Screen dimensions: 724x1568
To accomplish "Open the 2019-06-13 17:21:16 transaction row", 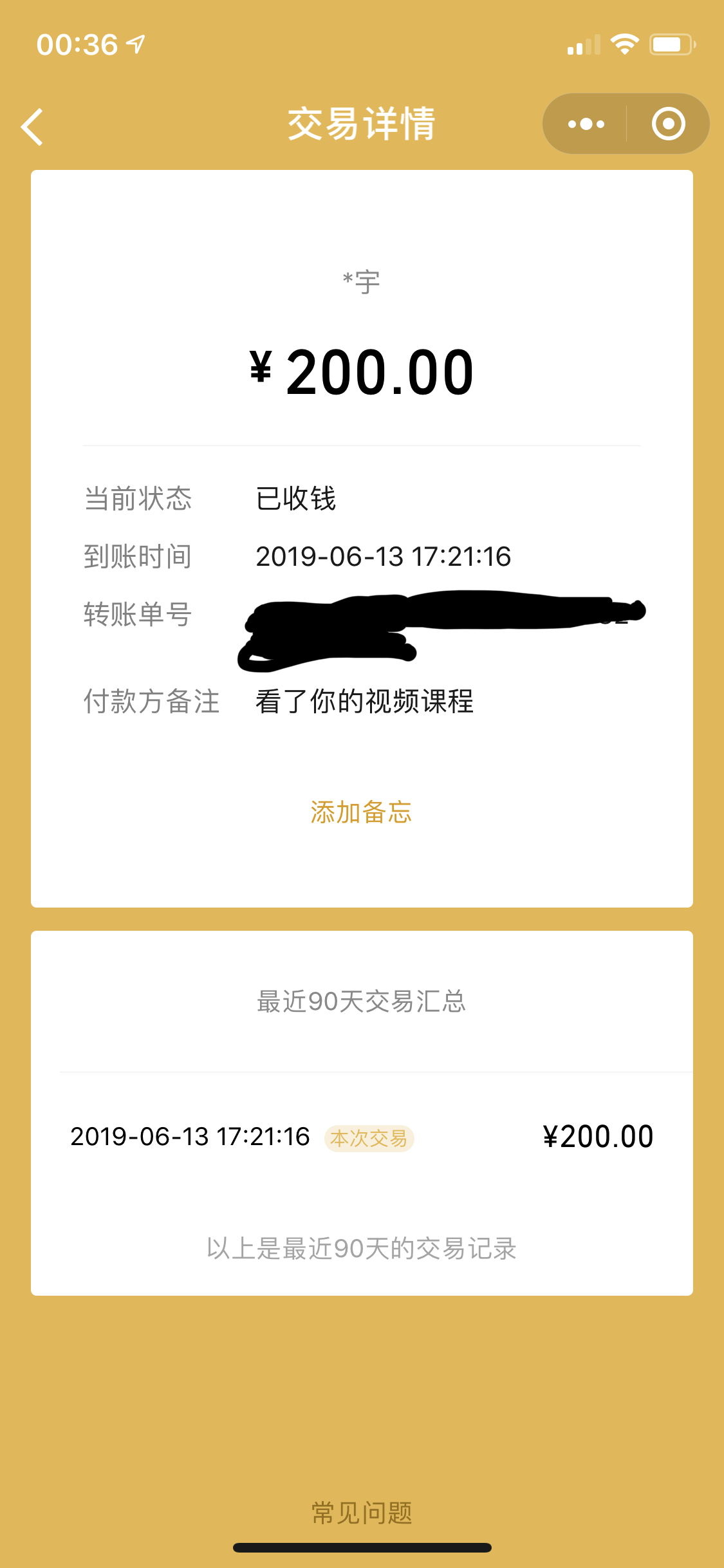I will coord(361,1137).
